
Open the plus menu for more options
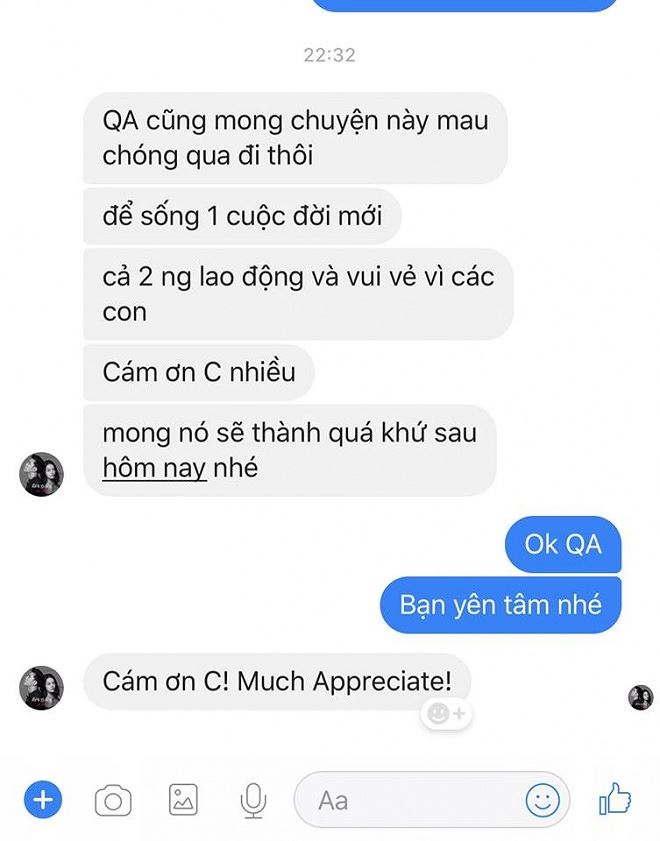[42, 799]
